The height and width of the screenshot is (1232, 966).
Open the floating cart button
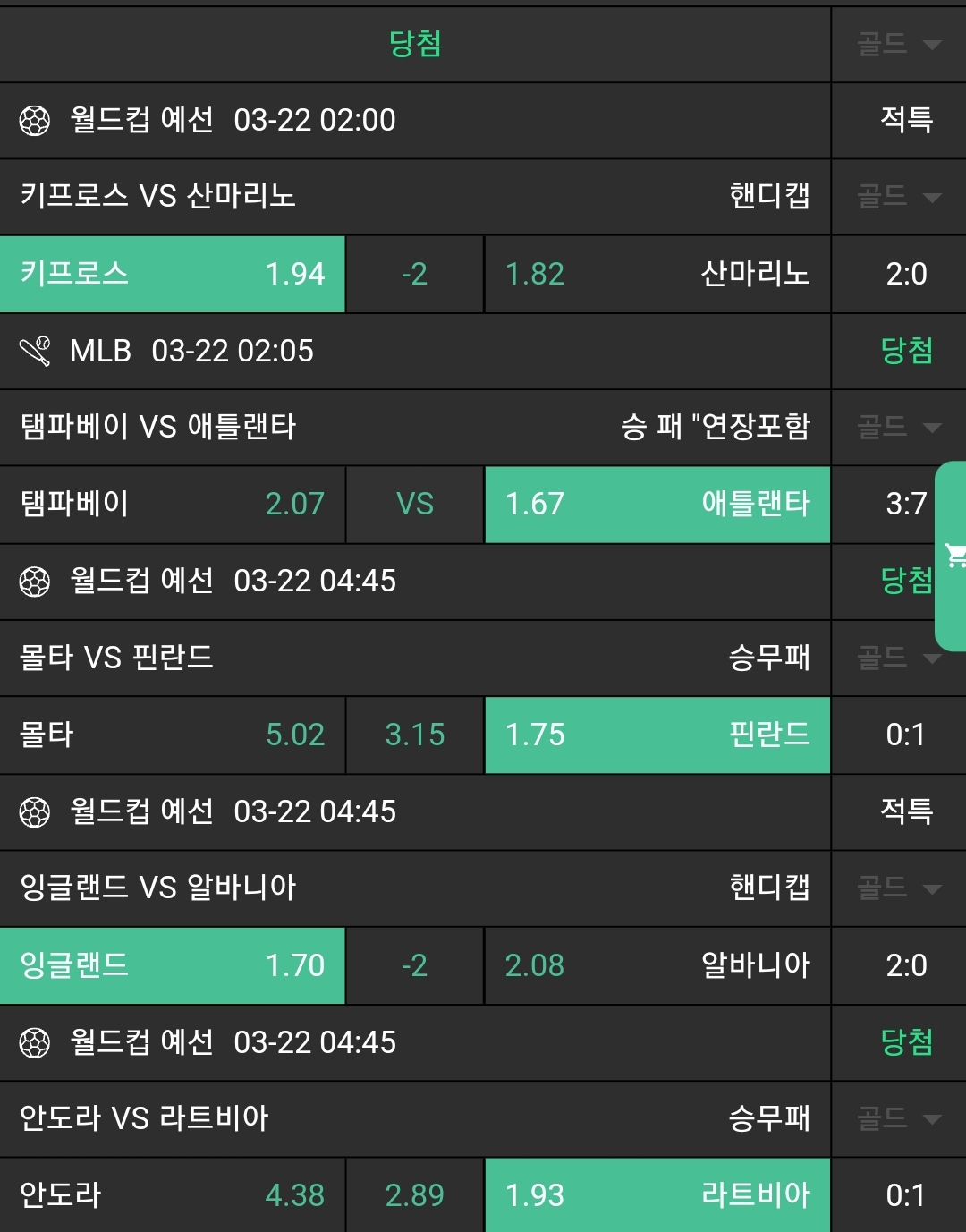(953, 557)
